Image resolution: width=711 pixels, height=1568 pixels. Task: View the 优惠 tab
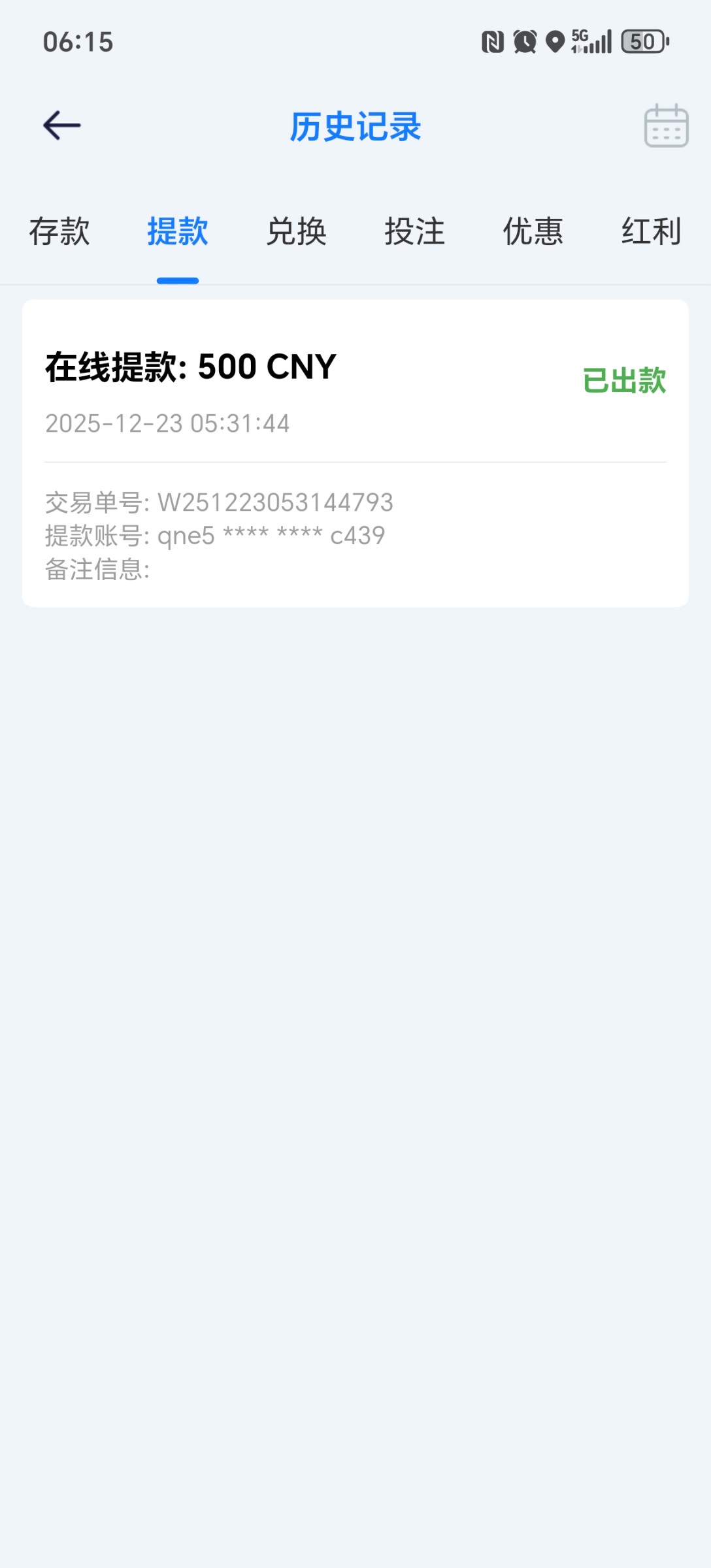(533, 232)
